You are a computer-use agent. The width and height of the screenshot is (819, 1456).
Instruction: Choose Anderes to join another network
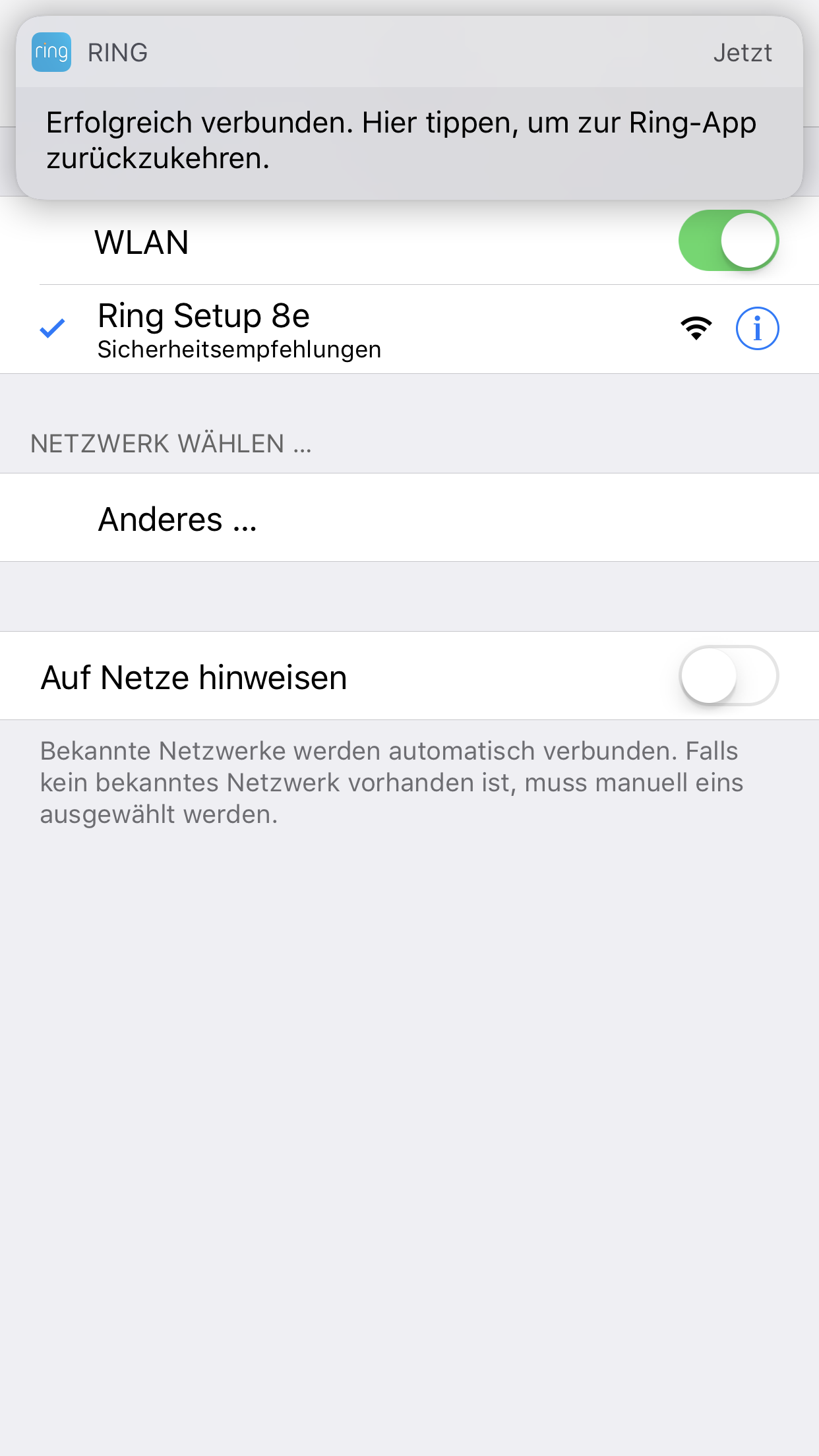point(178,519)
